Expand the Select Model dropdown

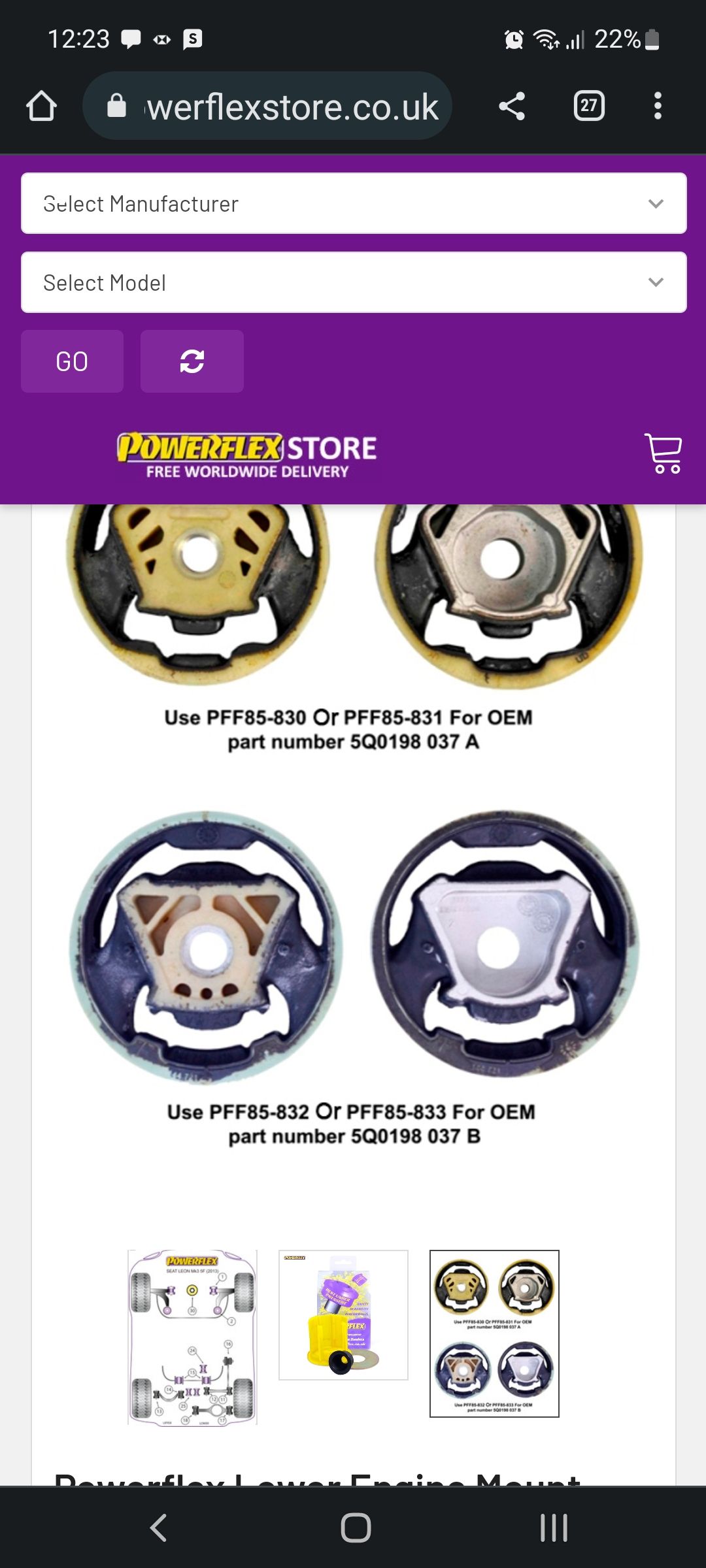pyautogui.click(x=354, y=282)
